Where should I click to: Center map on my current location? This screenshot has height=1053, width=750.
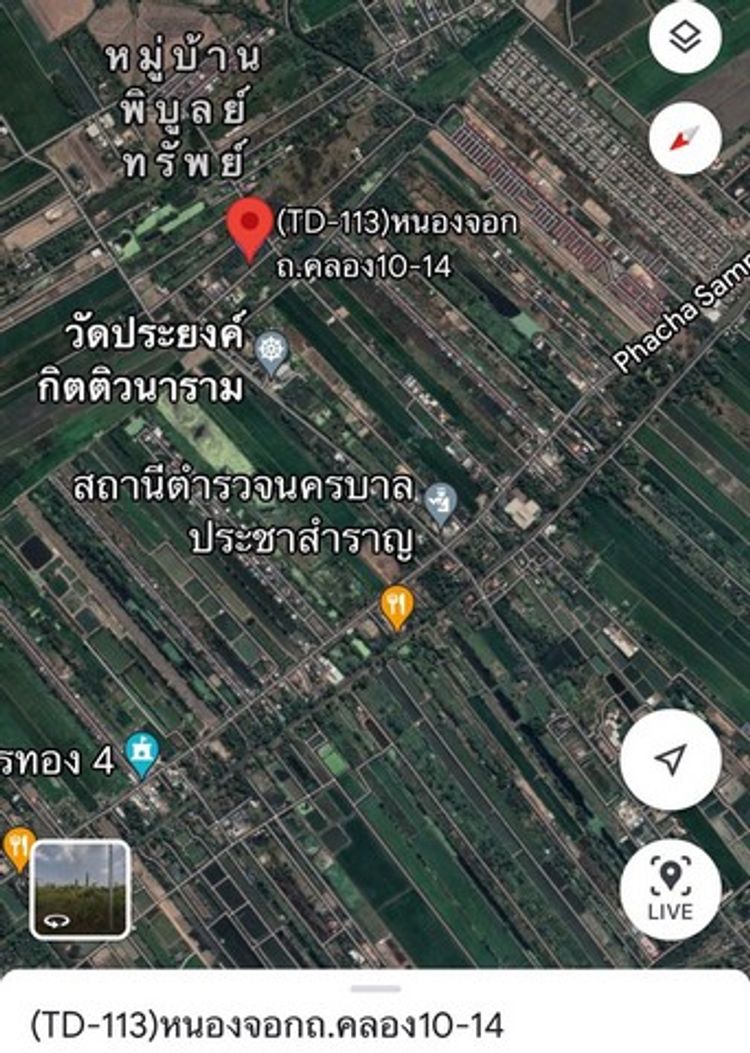tap(670, 759)
